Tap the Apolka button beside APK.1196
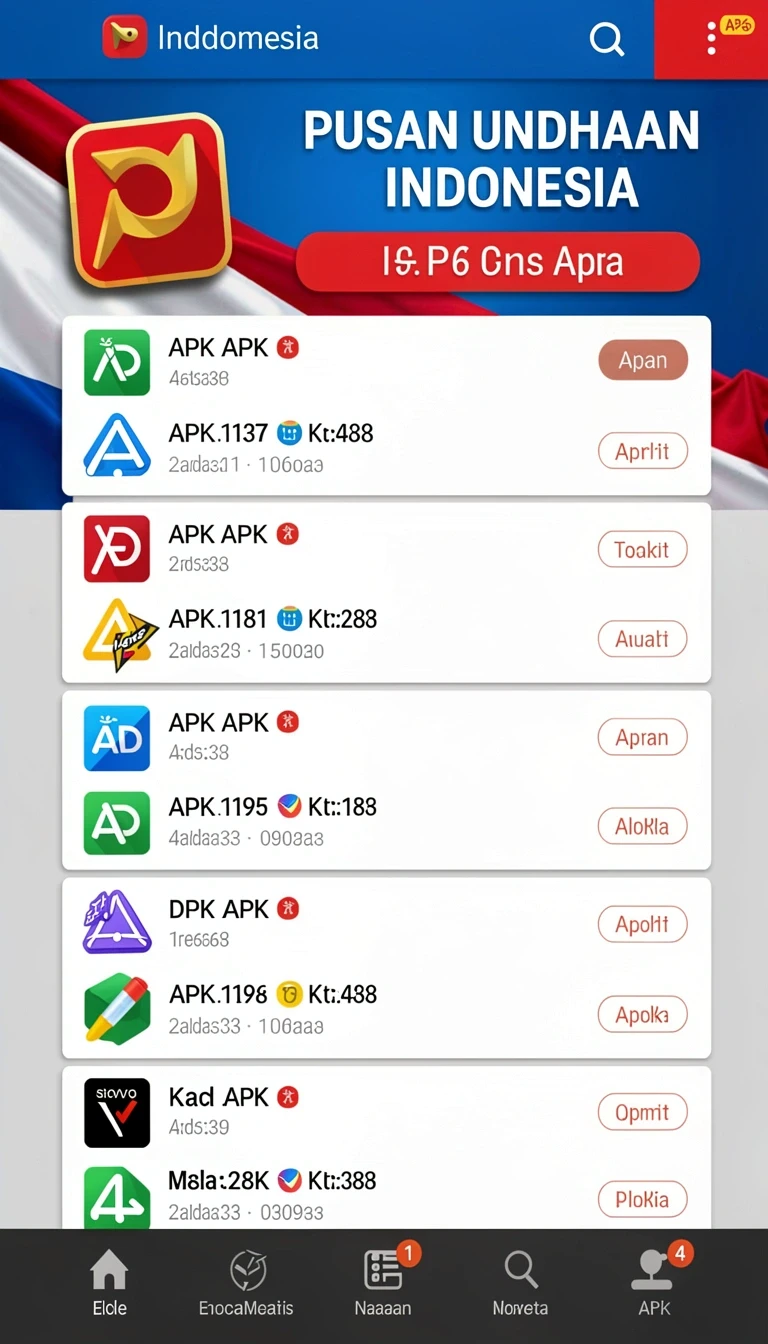 pos(643,1014)
